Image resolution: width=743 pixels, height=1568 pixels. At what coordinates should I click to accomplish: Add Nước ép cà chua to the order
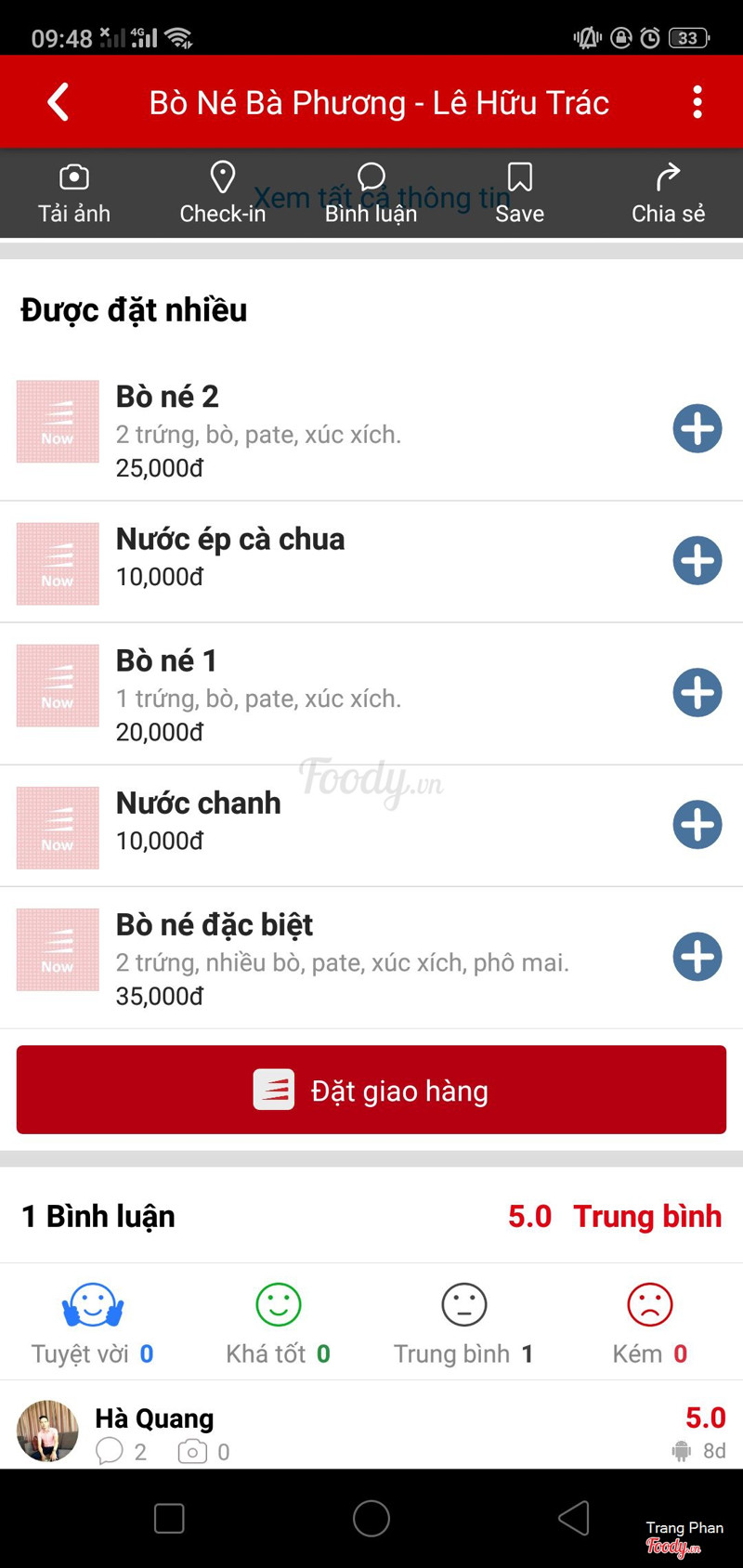pyautogui.click(x=697, y=561)
